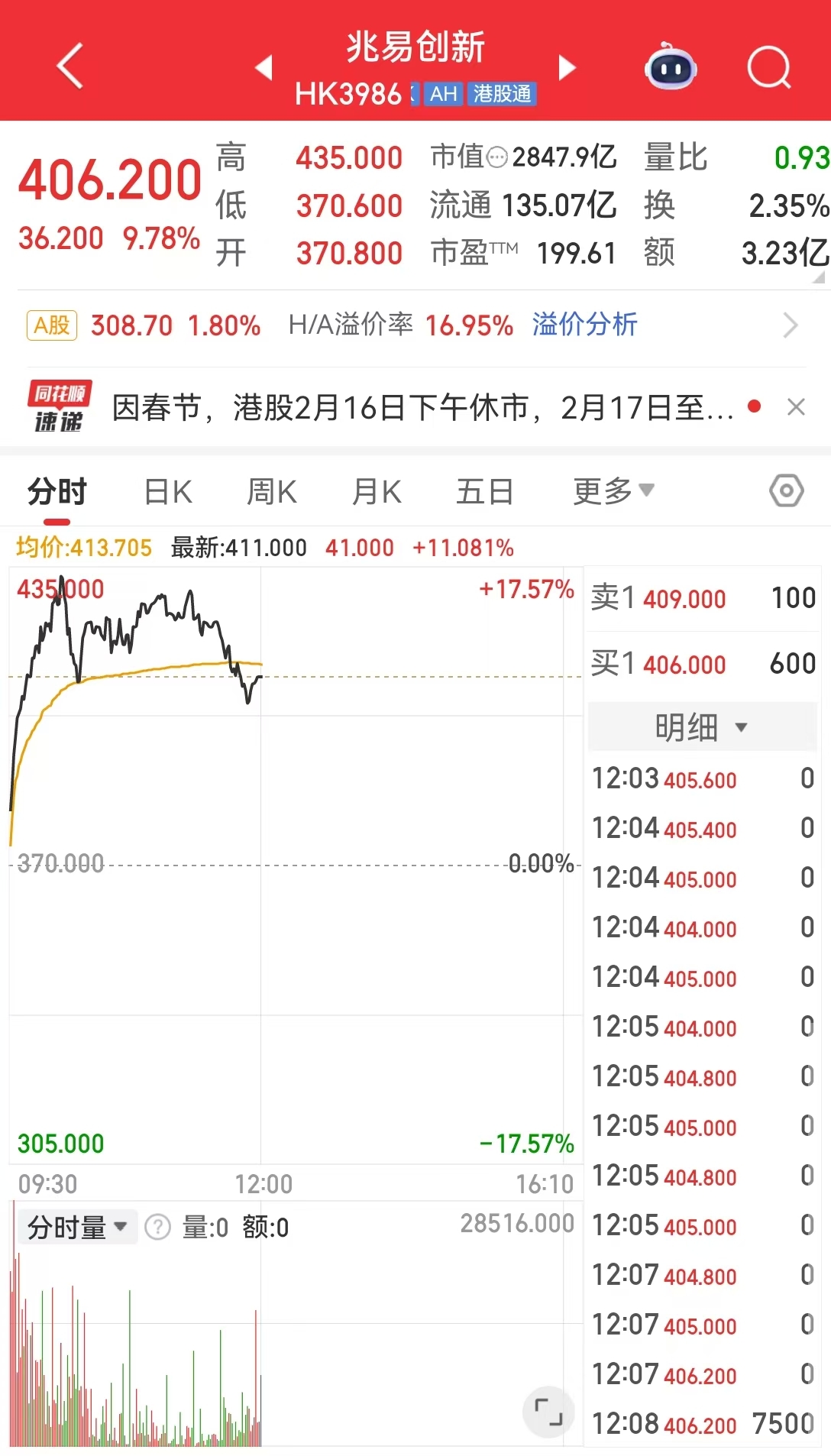831x1456 pixels.
Task: Tap the red unread dot on news banner
Action: pyautogui.click(x=755, y=407)
